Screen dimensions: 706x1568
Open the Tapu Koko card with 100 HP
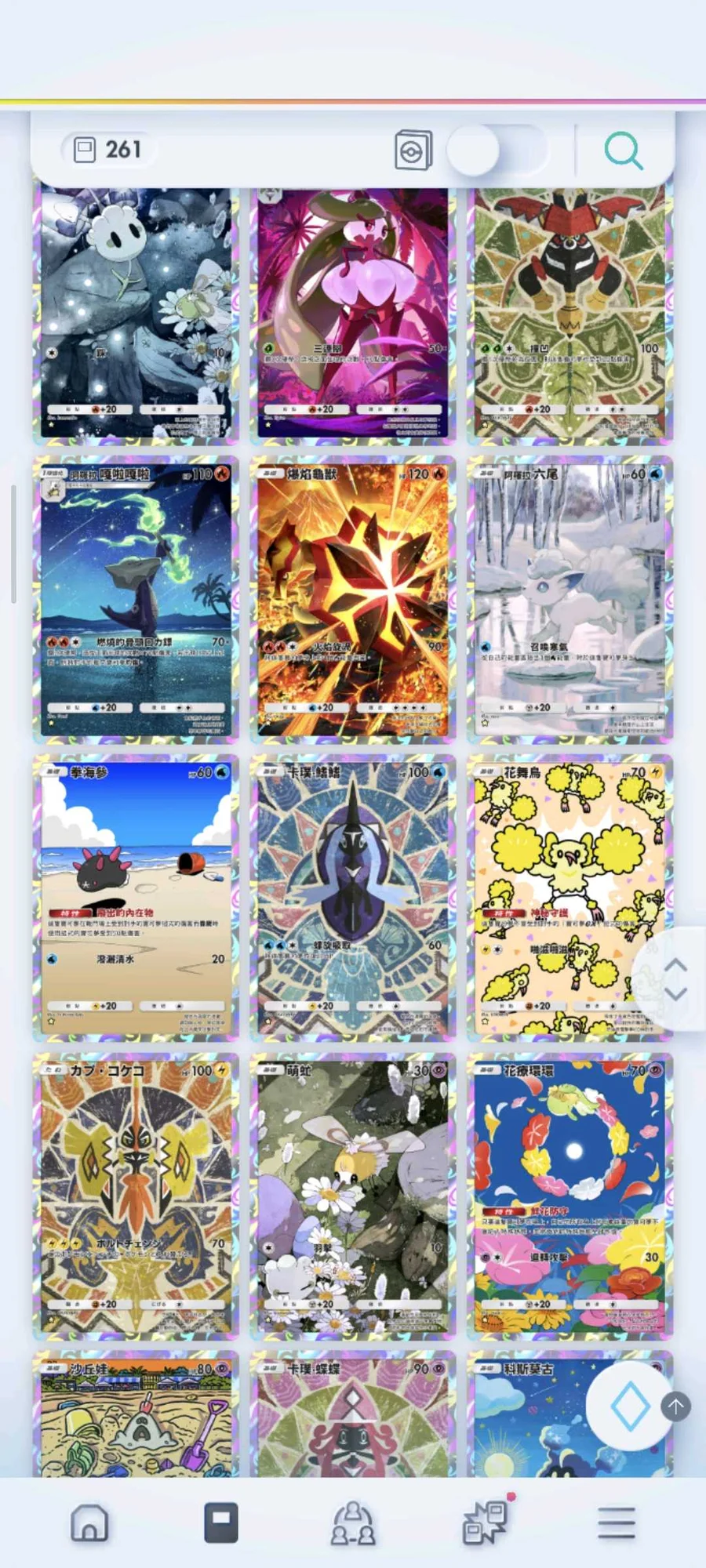point(136,1196)
